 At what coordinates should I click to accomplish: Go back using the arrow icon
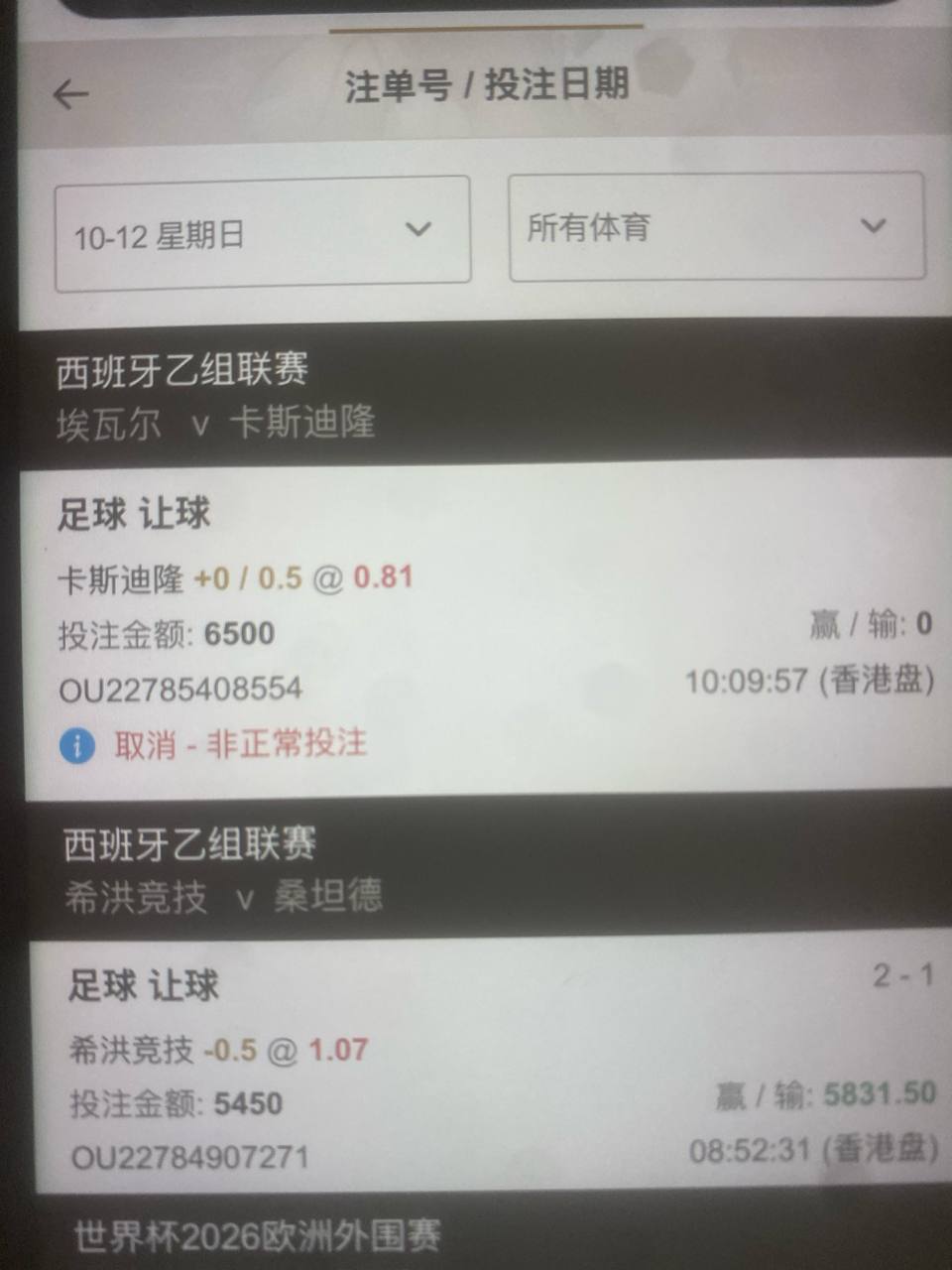click(x=70, y=94)
